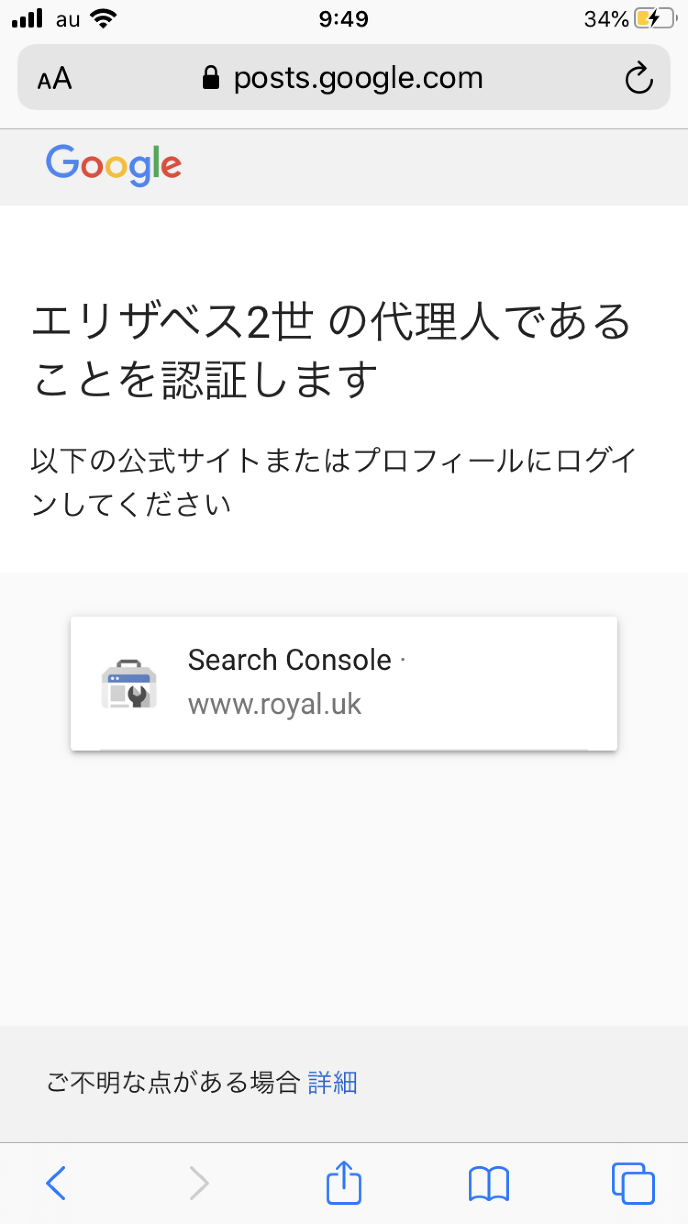This screenshot has width=688, height=1224.
Task: Open the AA text size menu
Action: click(x=55, y=79)
